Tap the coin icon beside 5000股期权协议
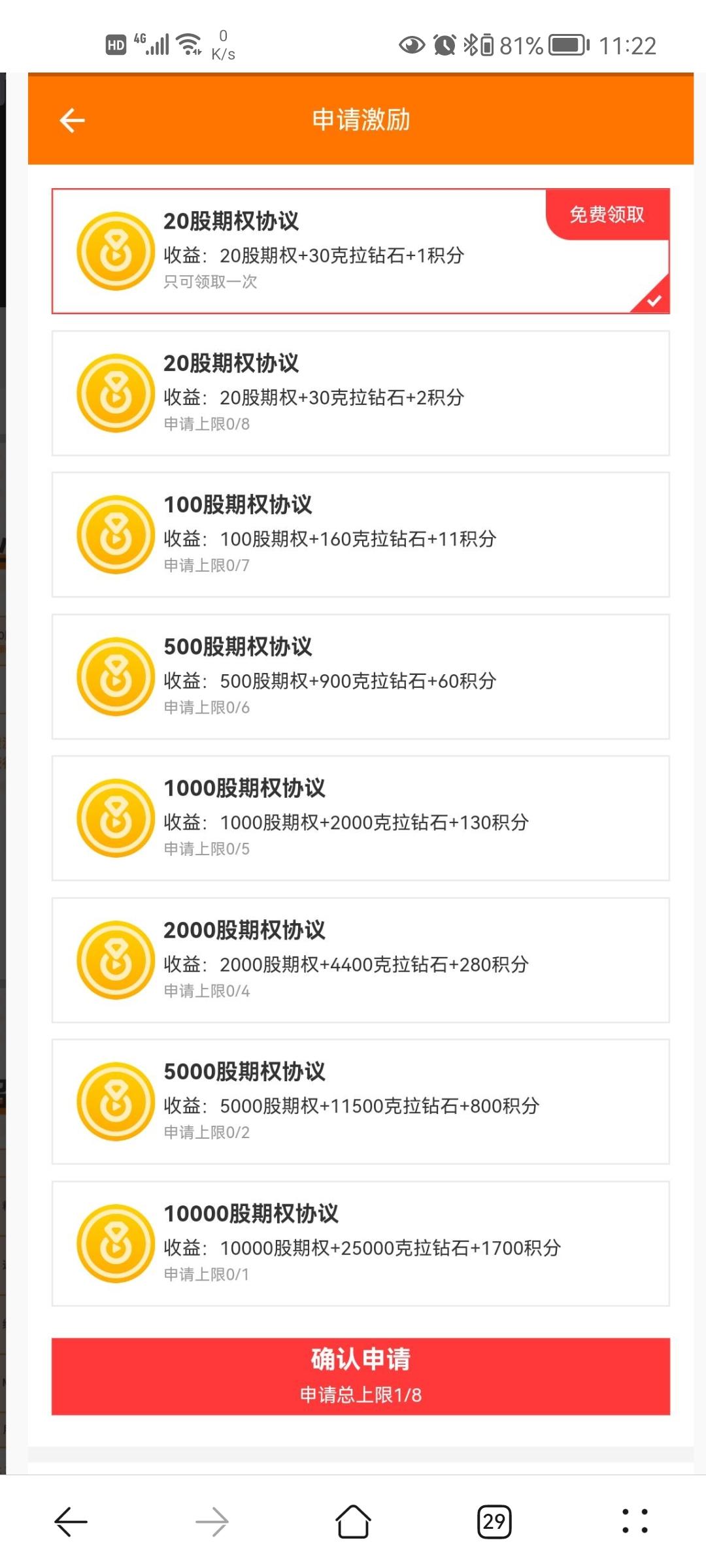The width and height of the screenshot is (706, 1568). (115, 1101)
